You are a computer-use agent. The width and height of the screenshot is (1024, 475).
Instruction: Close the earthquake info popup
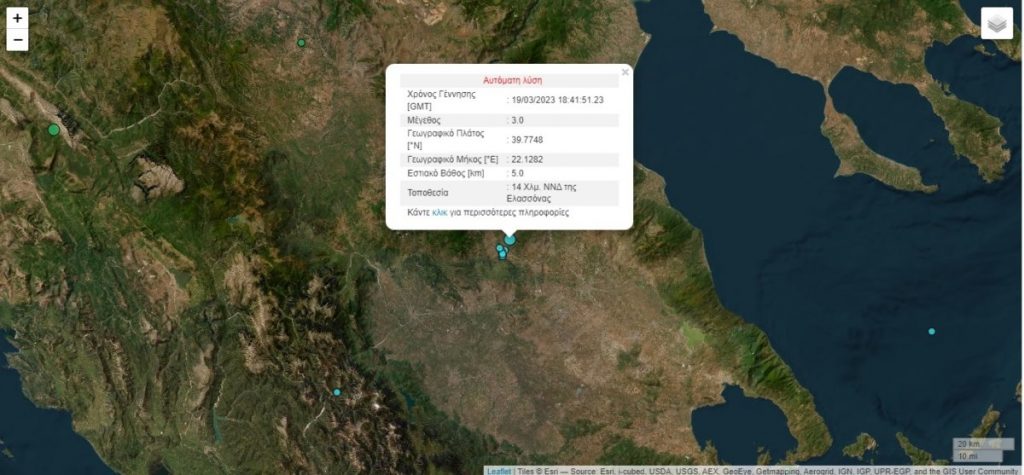click(x=625, y=72)
